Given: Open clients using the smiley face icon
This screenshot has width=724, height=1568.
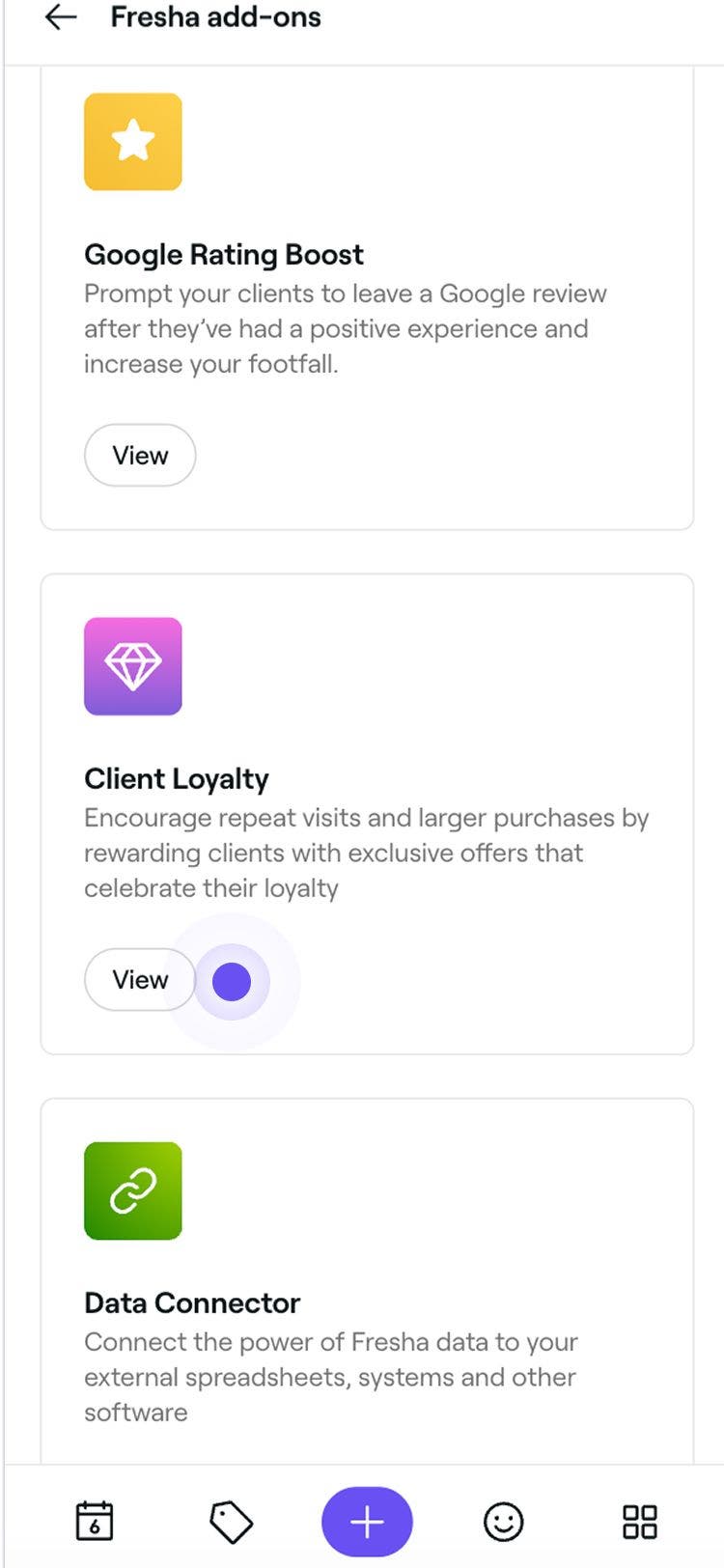Looking at the screenshot, I should tap(505, 1521).
